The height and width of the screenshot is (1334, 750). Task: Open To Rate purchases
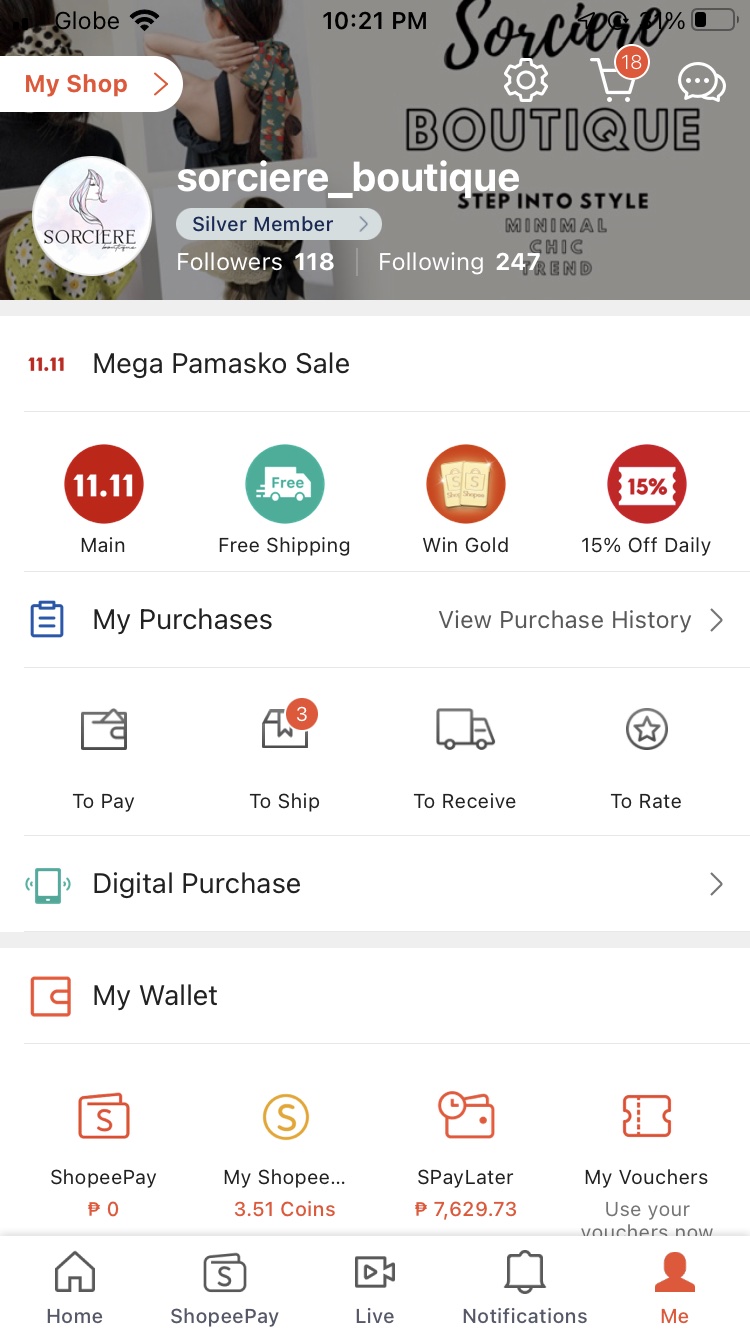[x=646, y=754]
